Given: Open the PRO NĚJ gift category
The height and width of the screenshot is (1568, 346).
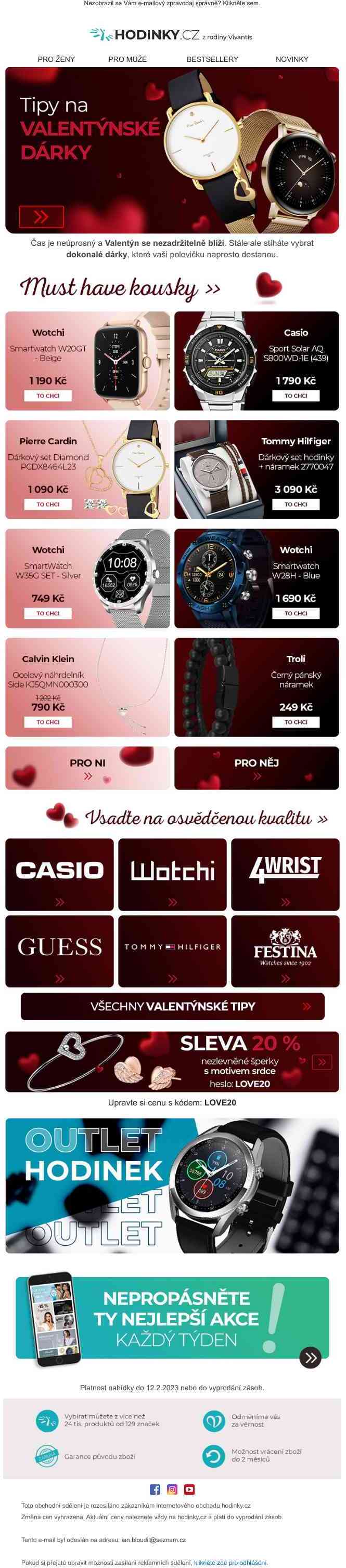Looking at the screenshot, I should [x=257, y=768].
